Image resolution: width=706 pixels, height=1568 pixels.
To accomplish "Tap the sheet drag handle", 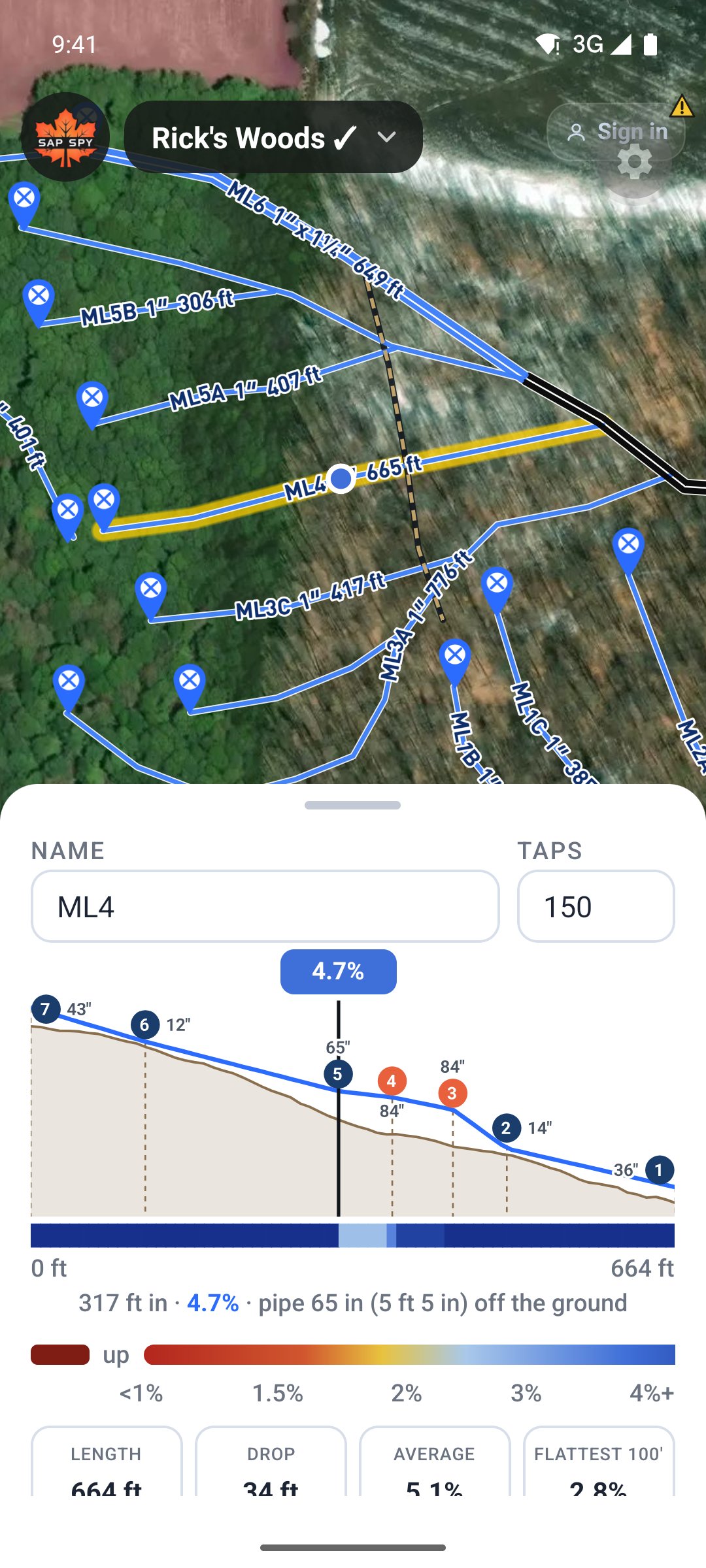I will [x=352, y=805].
